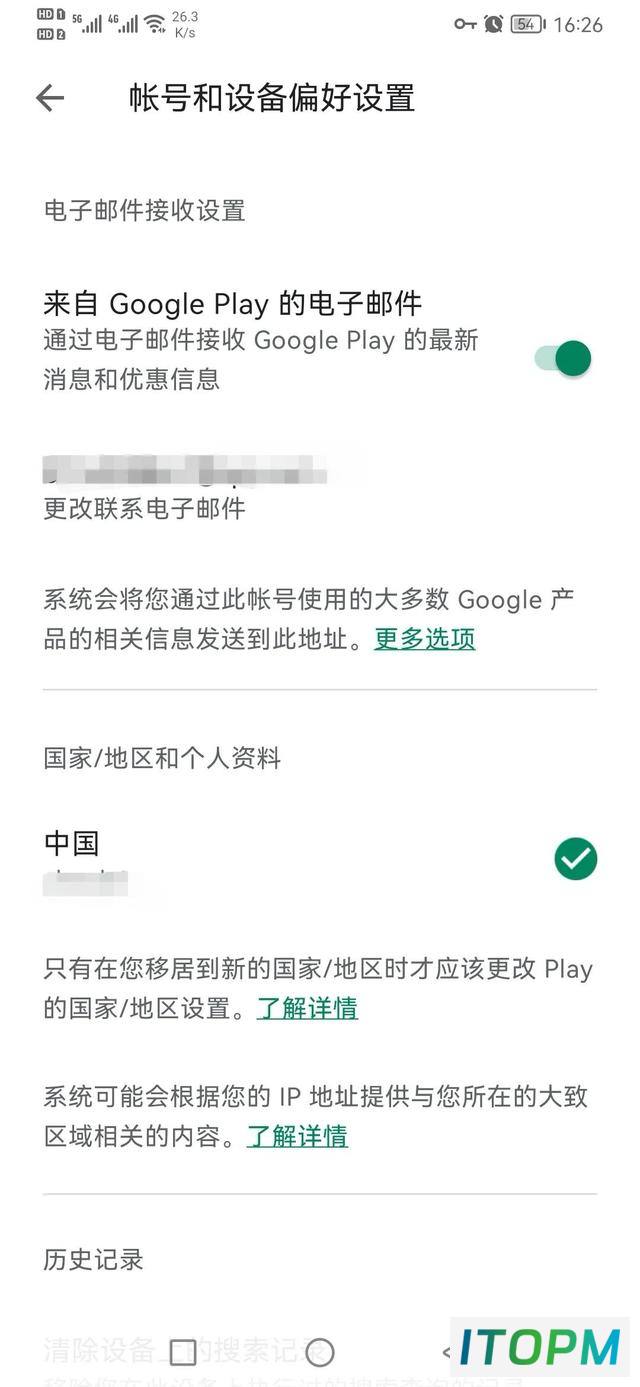Image resolution: width=640 pixels, height=1387 pixels.
Task: Tap the system home button
Action: [320, 1353]
